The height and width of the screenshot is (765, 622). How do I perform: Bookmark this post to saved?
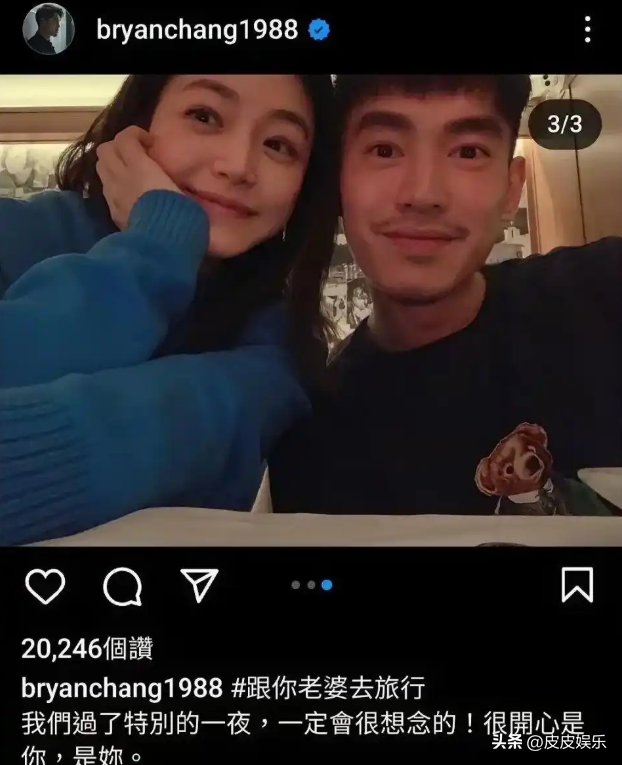coord(577,585)
